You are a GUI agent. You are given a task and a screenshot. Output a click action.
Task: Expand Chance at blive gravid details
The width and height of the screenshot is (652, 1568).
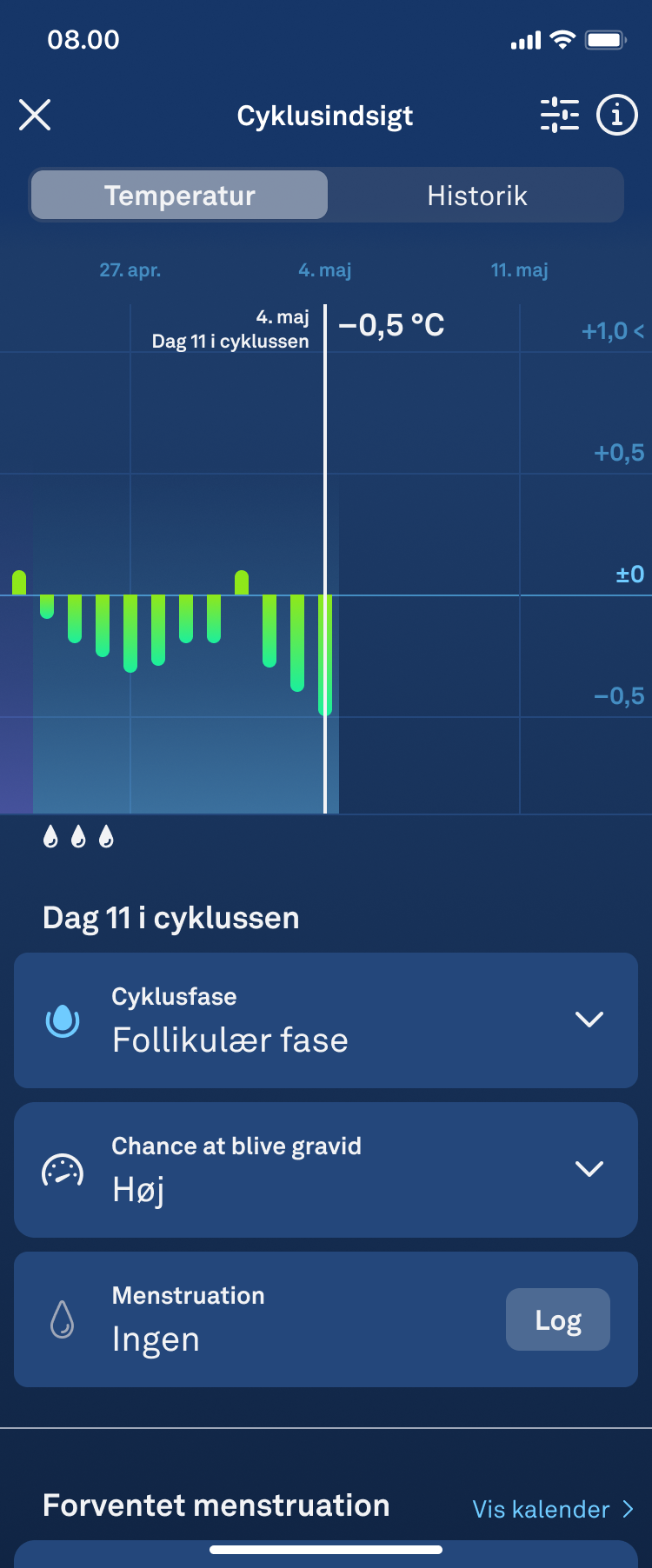589,1169
